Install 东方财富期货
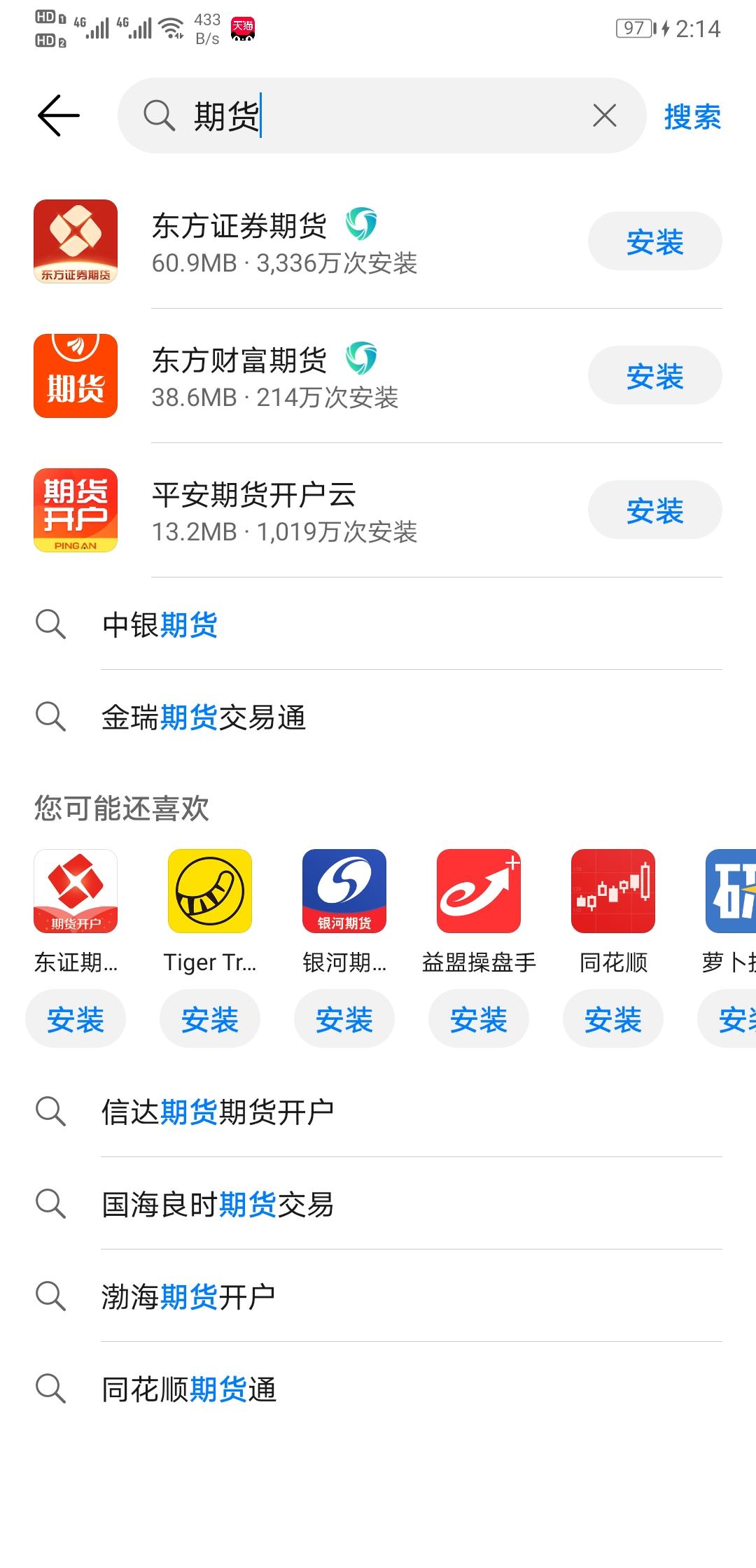Viewport: 756px width, 1568px height. pyautogui.click(x=654, y=376)
